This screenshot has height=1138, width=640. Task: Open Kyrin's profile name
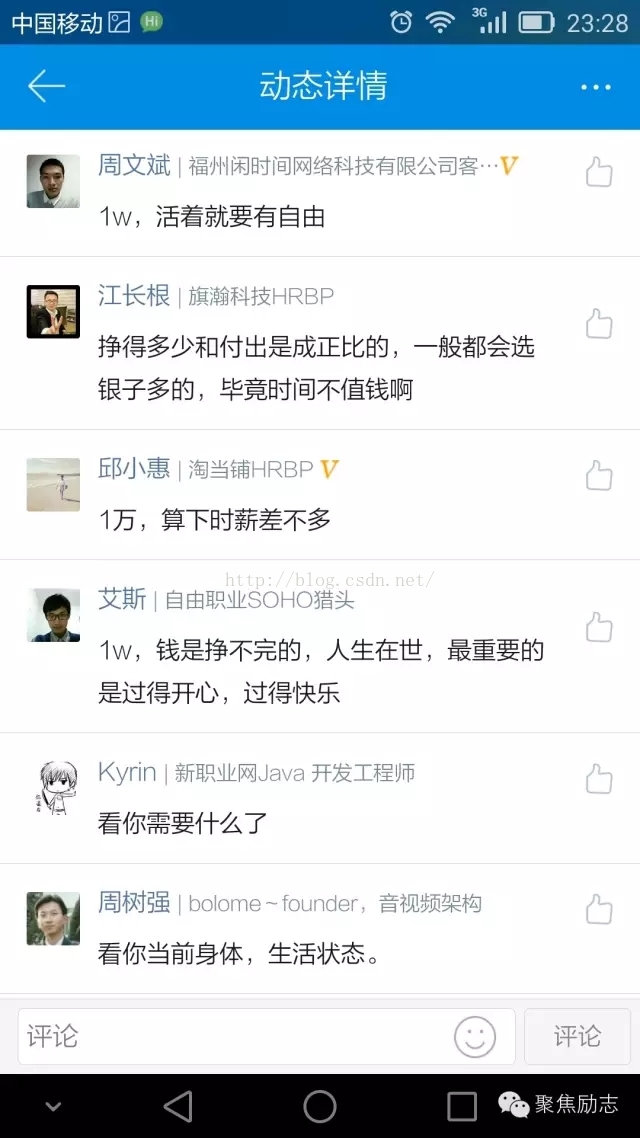[x=127, y=772]
